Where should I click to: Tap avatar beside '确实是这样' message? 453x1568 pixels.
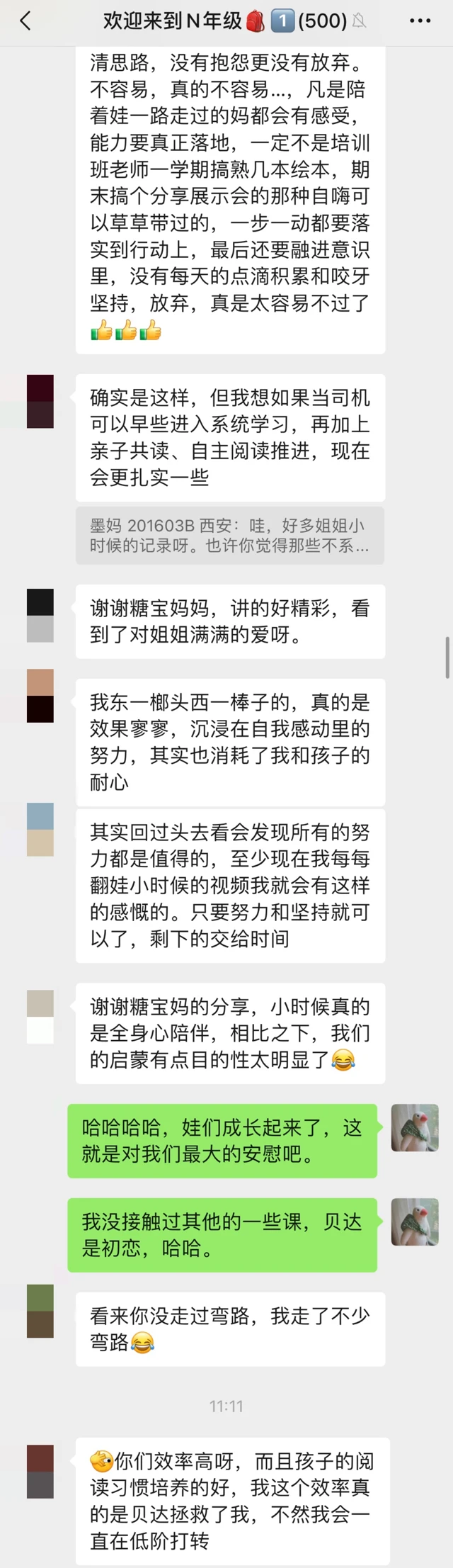coord(40,401)
